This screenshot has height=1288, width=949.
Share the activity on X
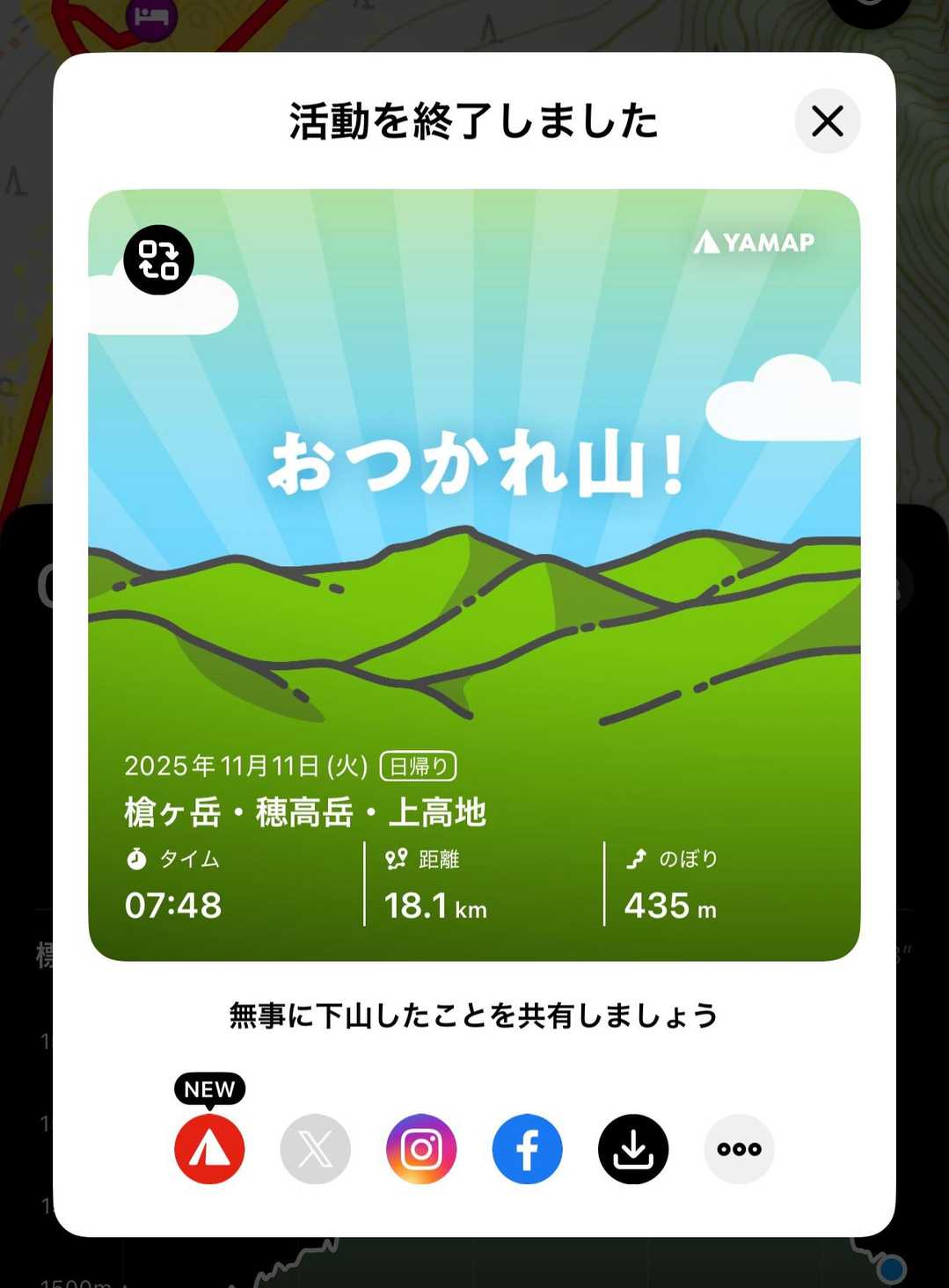point(315,1148)
